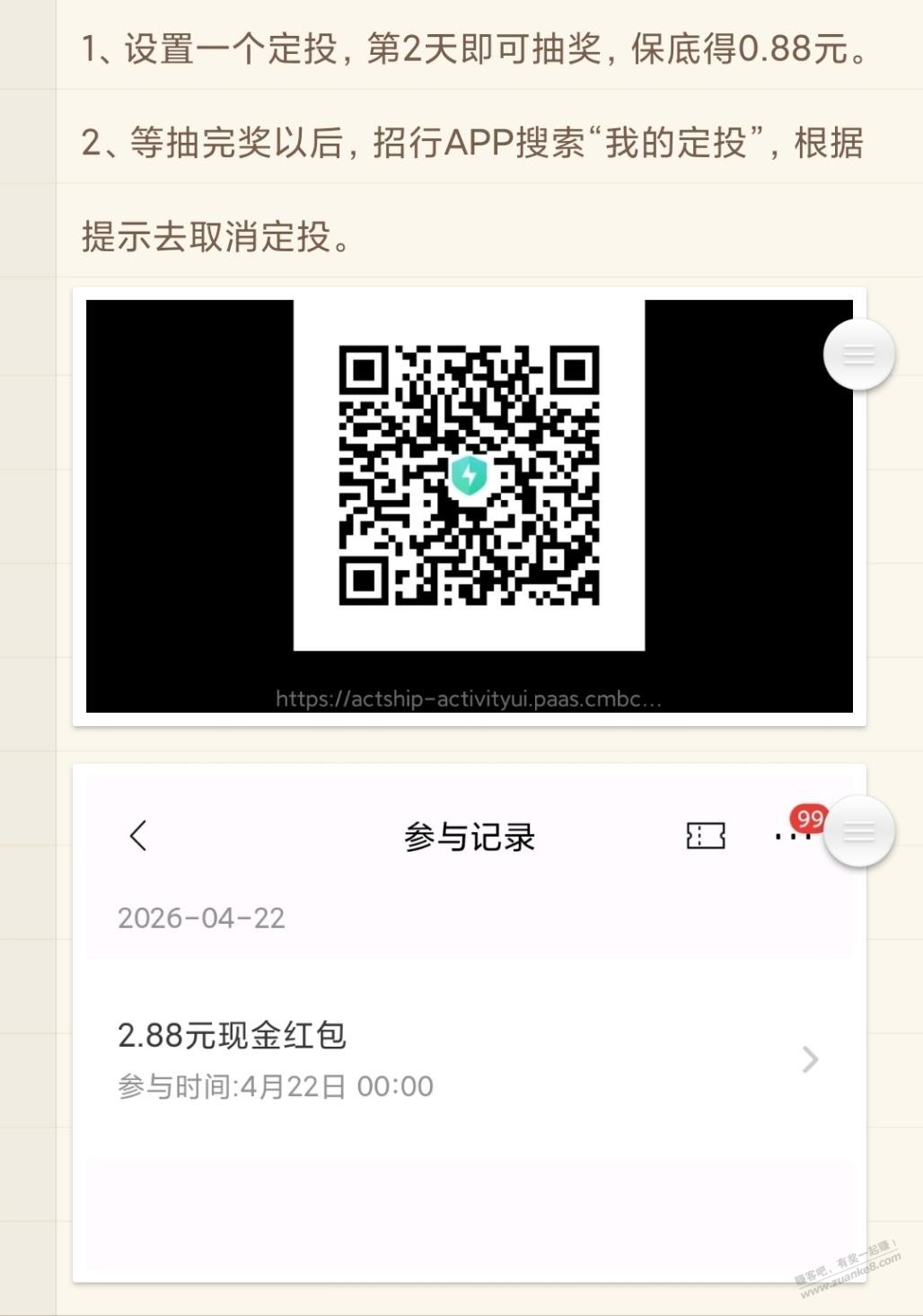Collapse the date section 2026-04-22
Viewport: 923px width, 1316px height.
click(x=202, y=917)
